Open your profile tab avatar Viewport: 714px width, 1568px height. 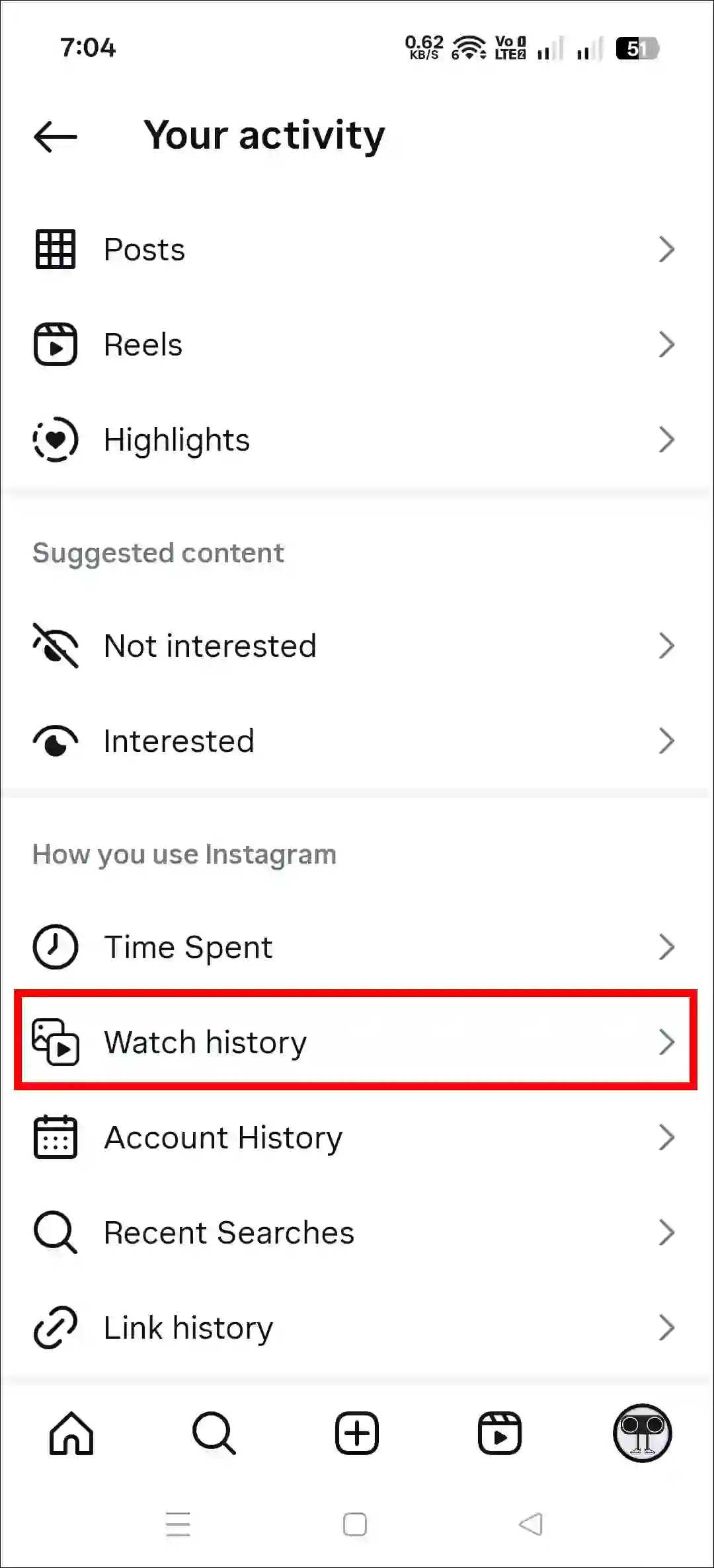point(642,1434)
